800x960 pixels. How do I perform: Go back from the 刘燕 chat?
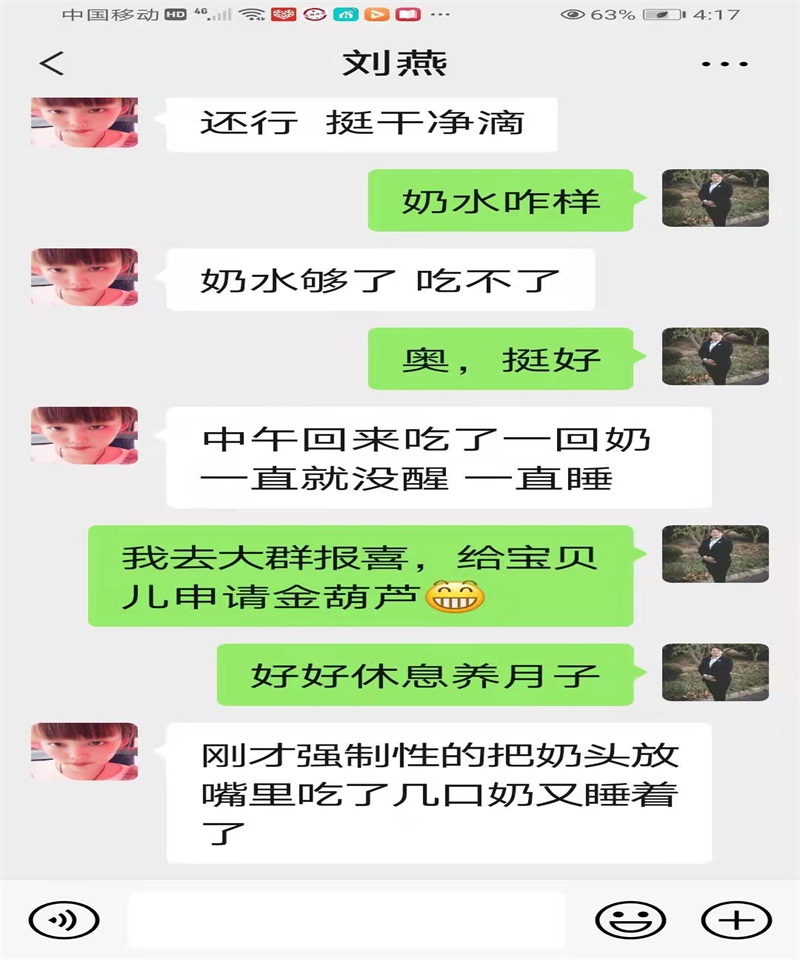pos(50,64)
